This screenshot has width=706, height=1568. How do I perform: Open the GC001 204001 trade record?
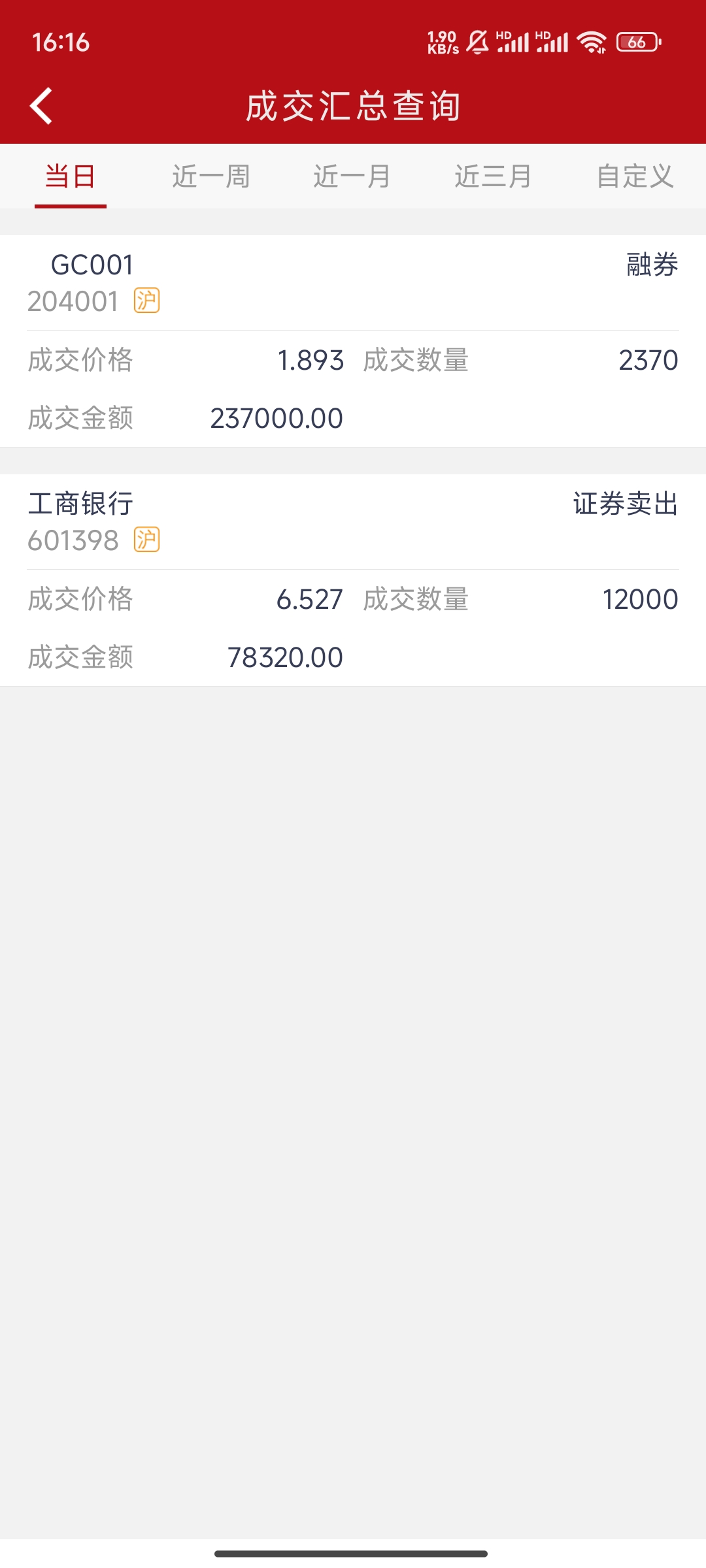click(353, 340)
